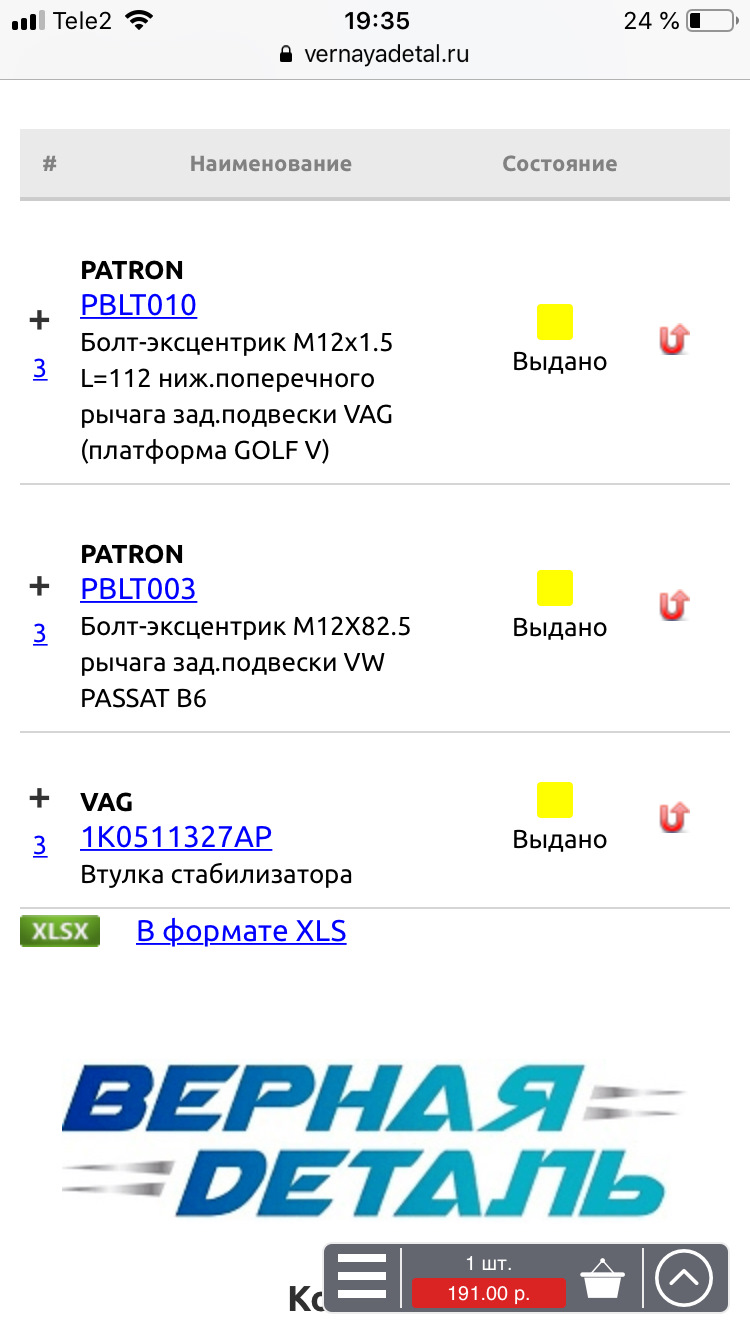750x1334 pixels.
Task: Open part link 1K0511327AP
Action: point(176,837)
